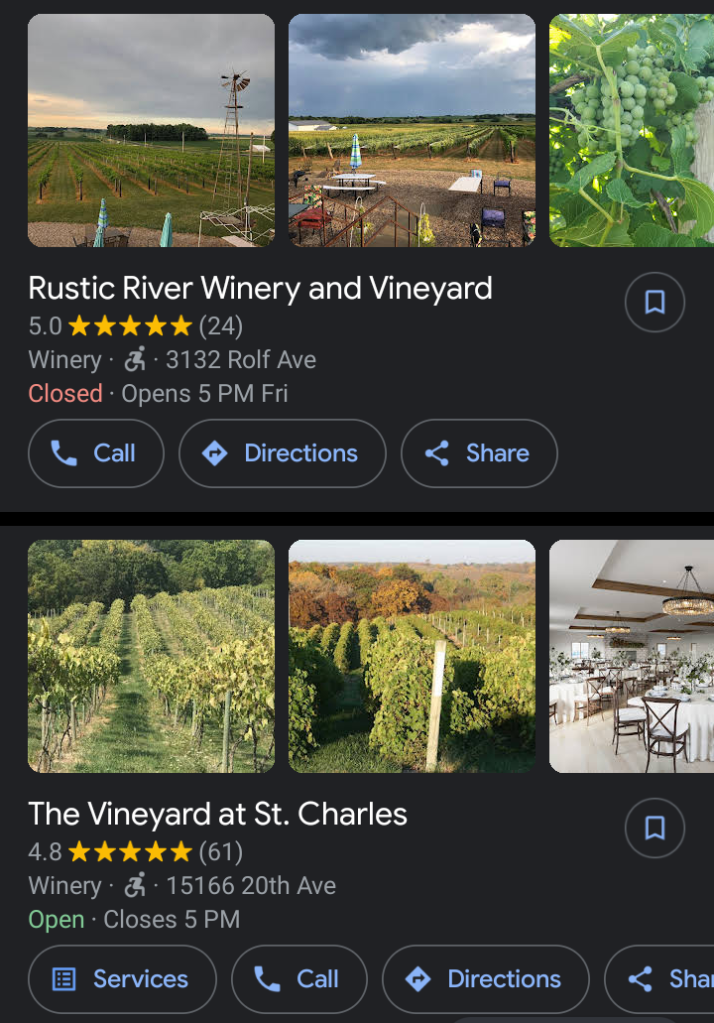Screen dimensions: 714x1023
Task: Open St. Charles banquet hall photo
Action: 632,656
